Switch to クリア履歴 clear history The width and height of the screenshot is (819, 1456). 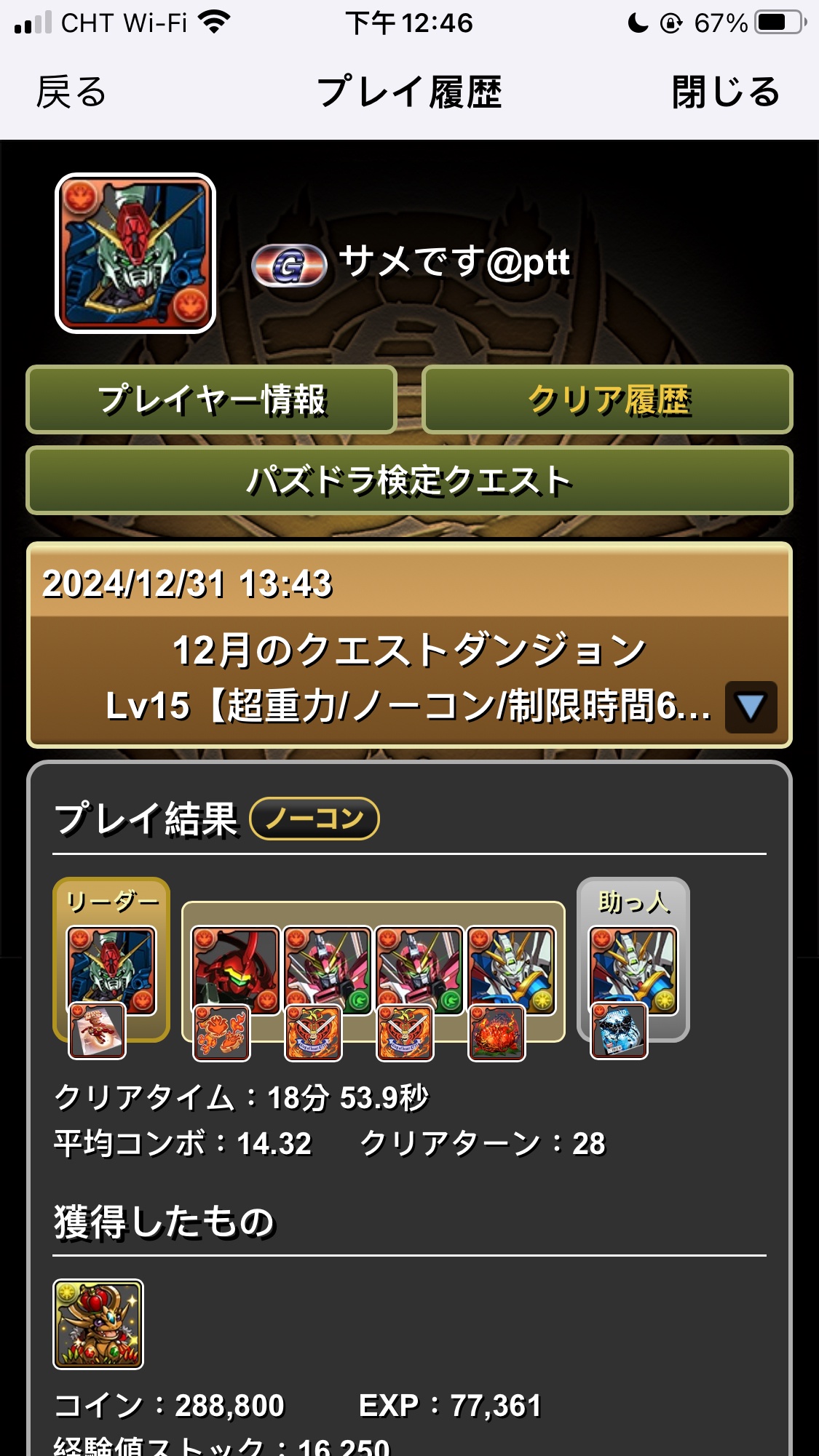click(x=607, y=400)
